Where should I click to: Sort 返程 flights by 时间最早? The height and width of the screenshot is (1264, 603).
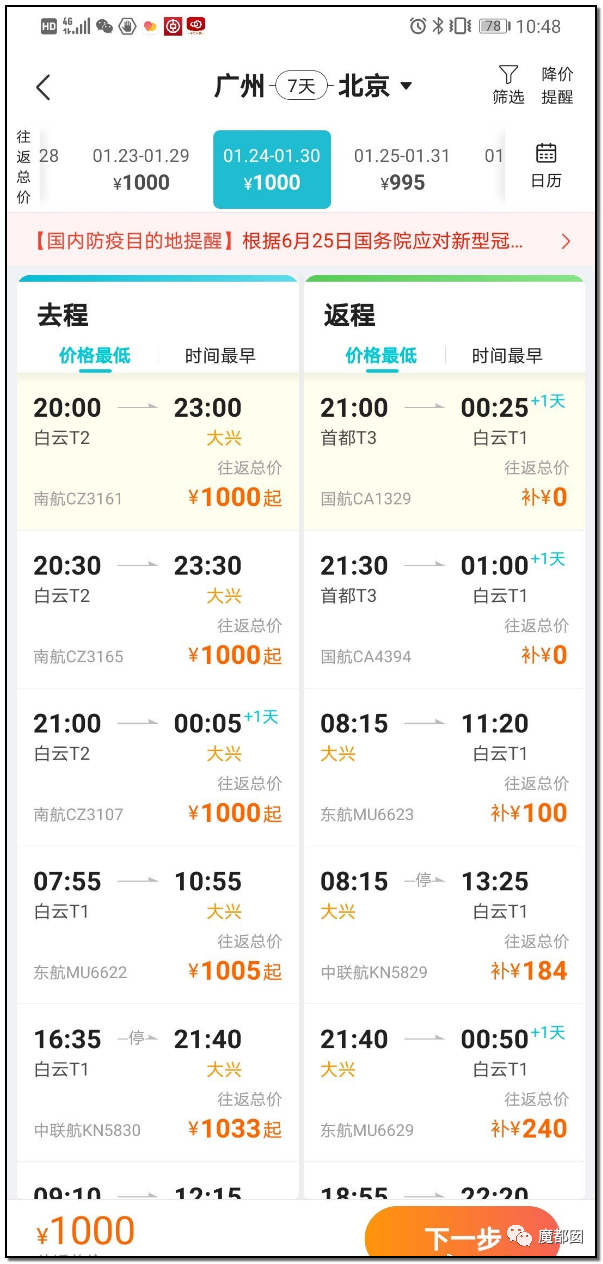(507, 356)
